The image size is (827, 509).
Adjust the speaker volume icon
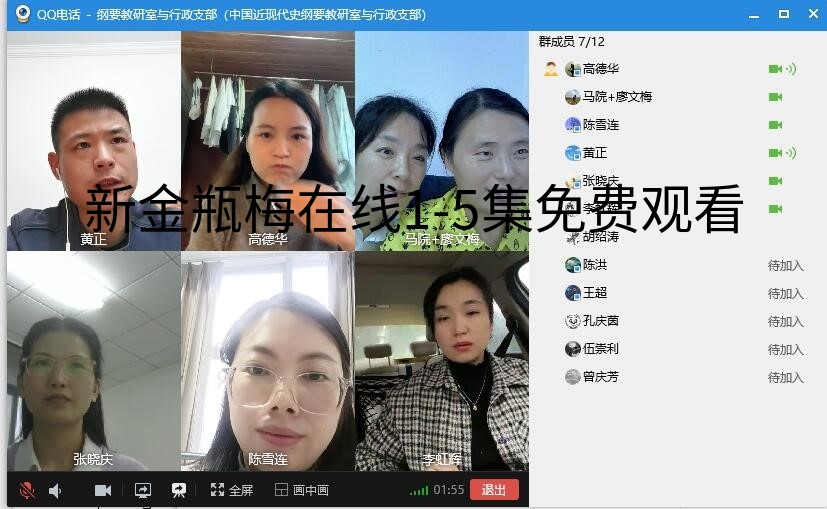point(56,490)
